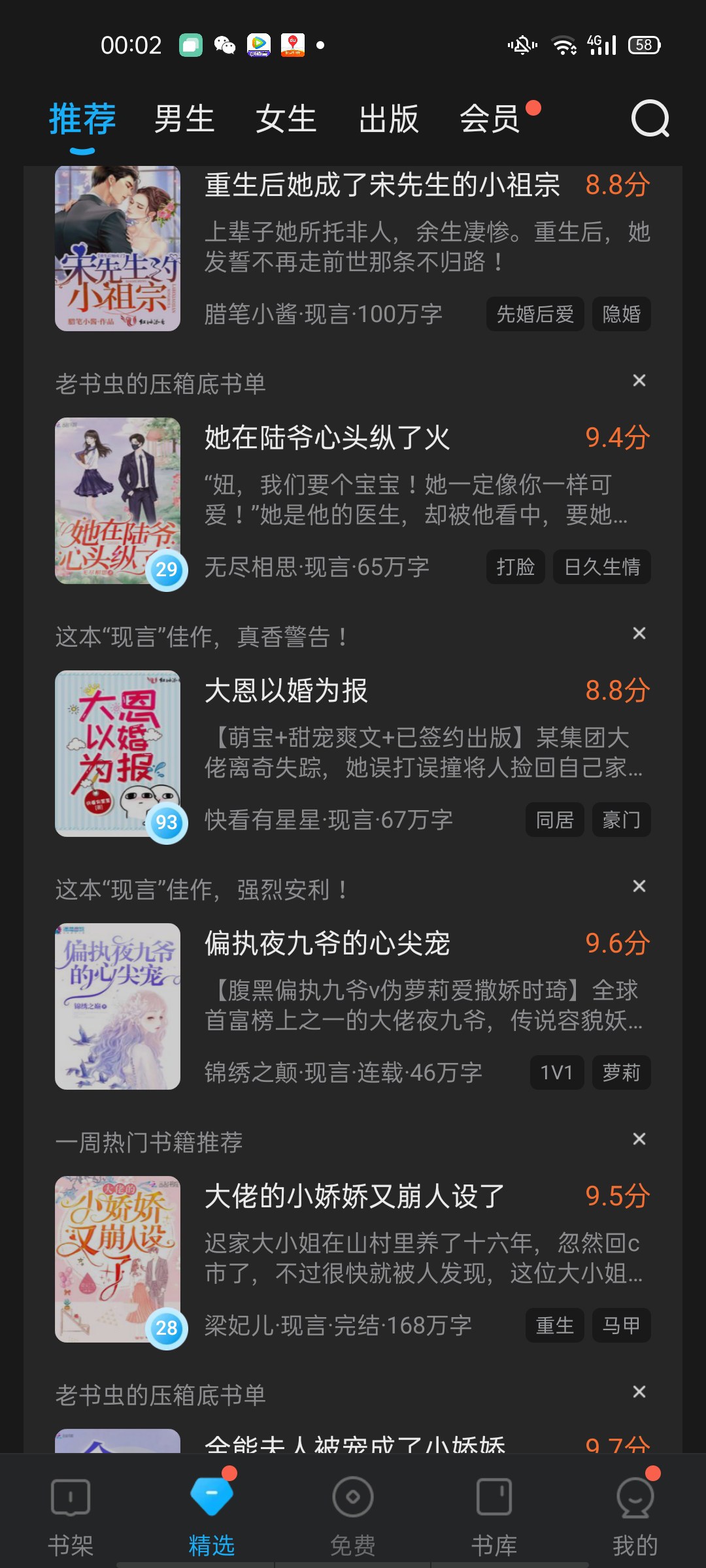The width and height of the screenshot is (706, 1568).
Task: Open the book 大恩以婚为报
Action: pyautogui.click(x=286, y=691)
